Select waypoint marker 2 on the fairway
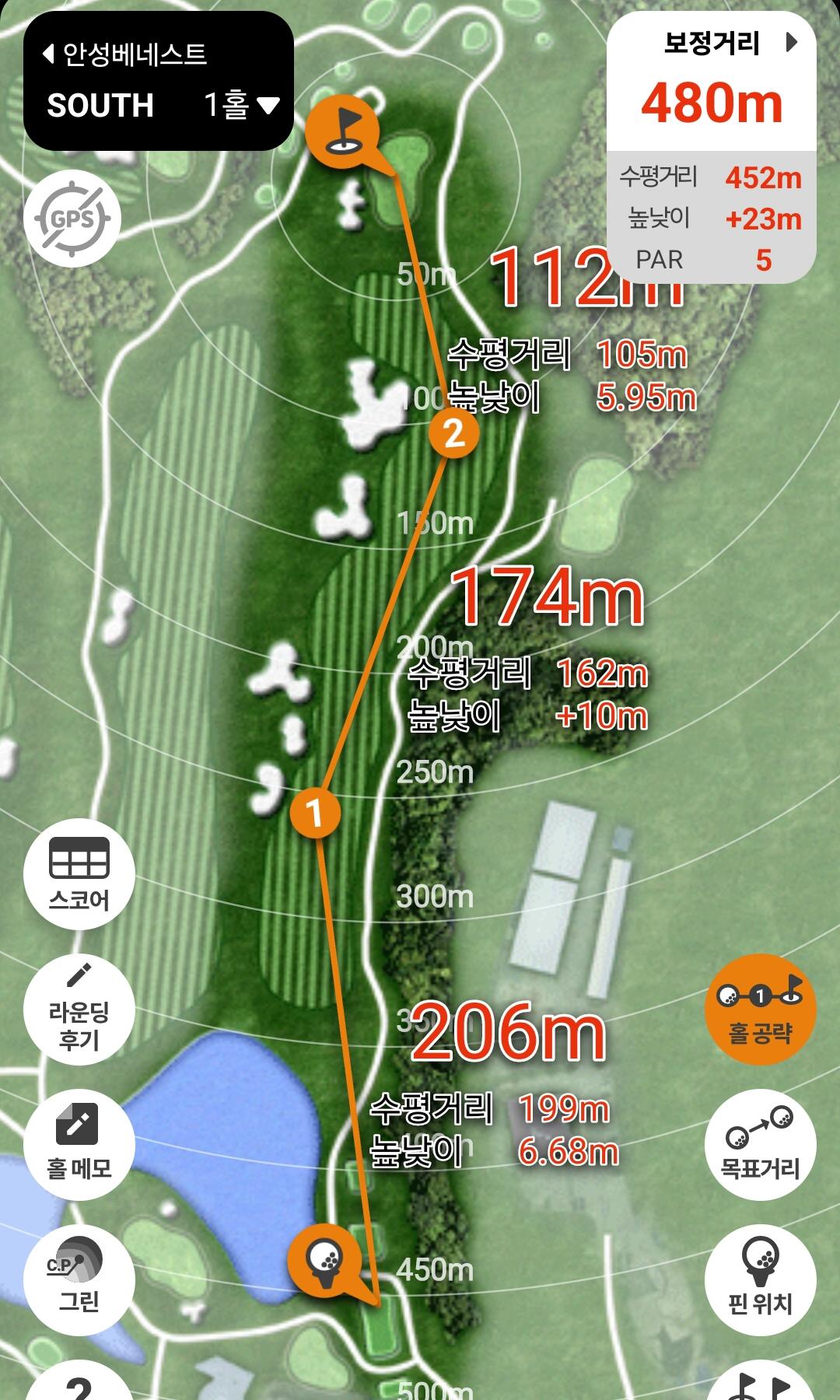Image resolution: width=840 pixels, height=1400 pixels. (454, 432)
